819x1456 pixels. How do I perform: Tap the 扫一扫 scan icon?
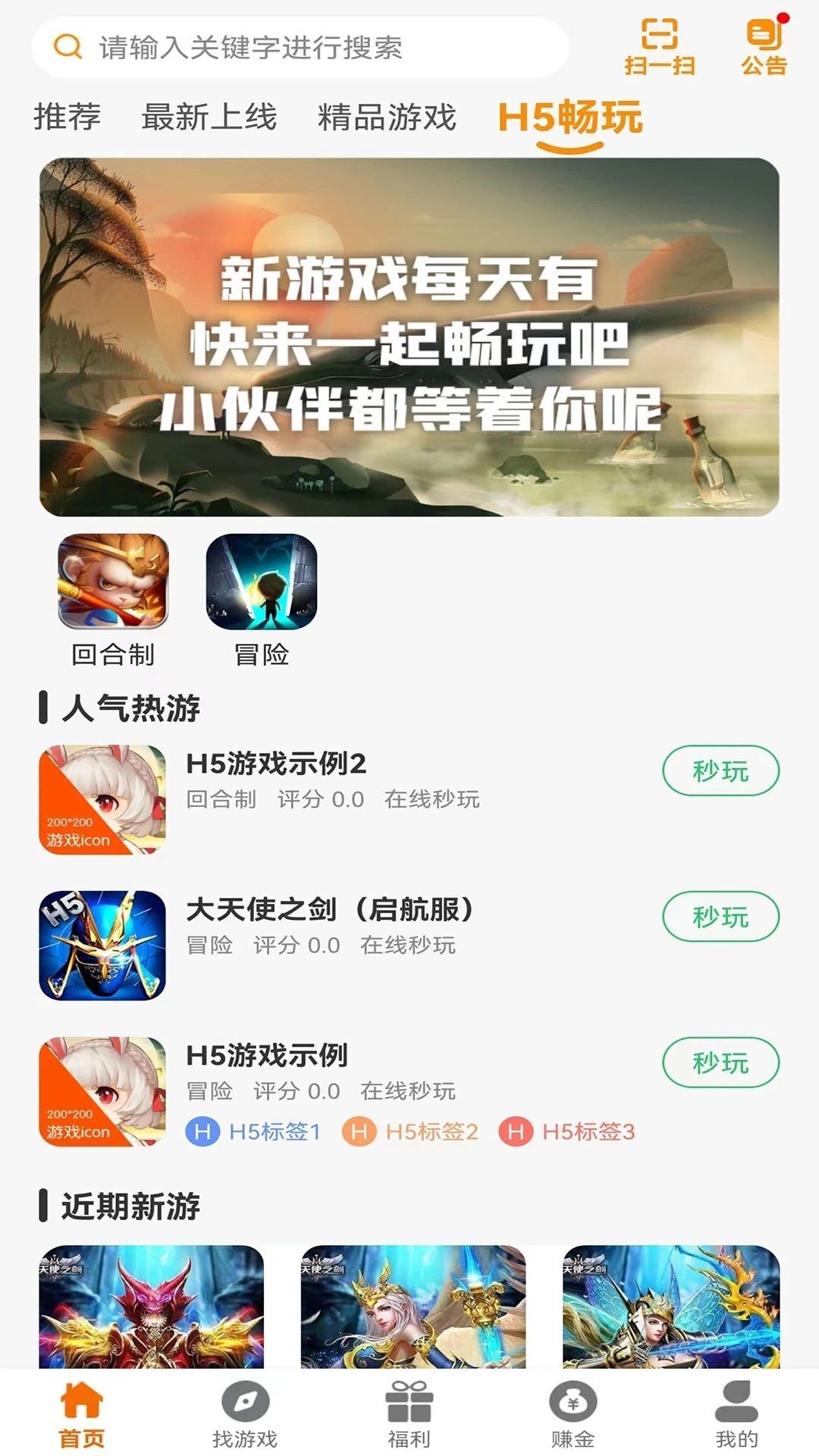coord(658,45)
